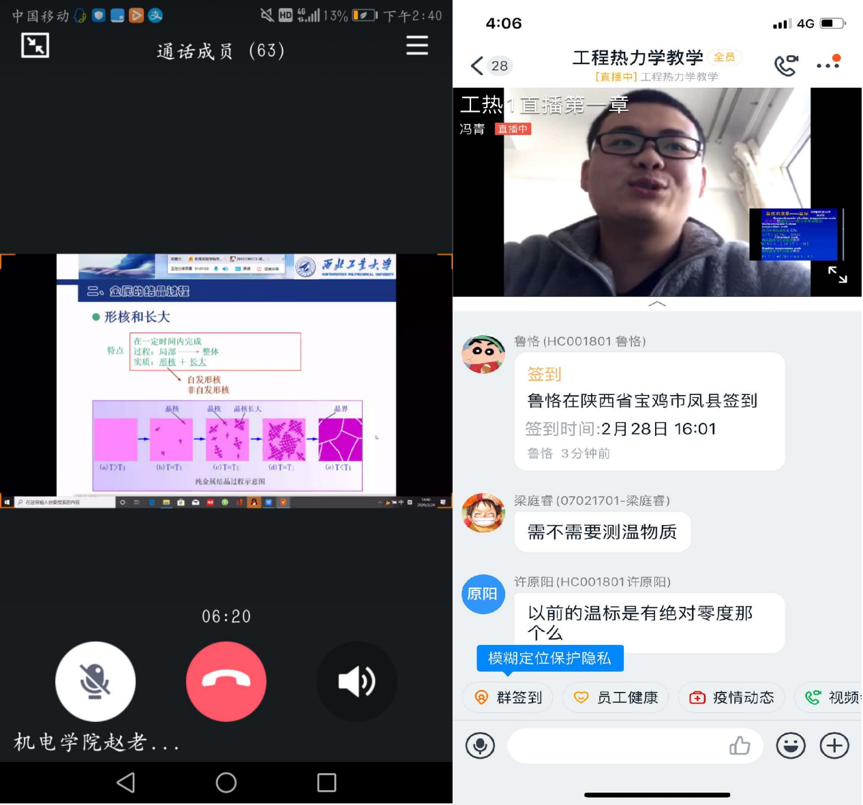This screenshot has width=863, height=805.
Task: Open the plus attachments menu
Action: coord(835,745)
